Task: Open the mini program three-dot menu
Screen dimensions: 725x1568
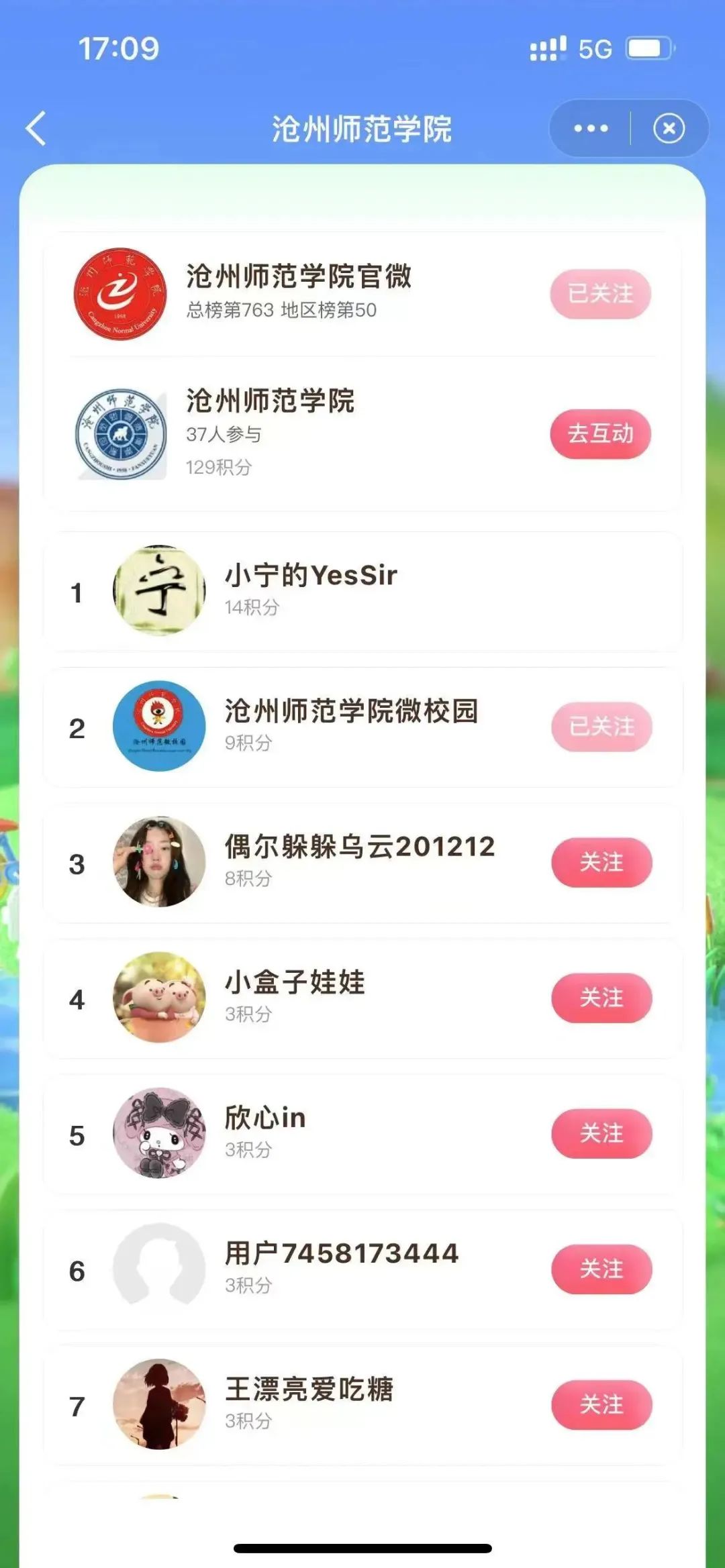Action: pos(591,128)
